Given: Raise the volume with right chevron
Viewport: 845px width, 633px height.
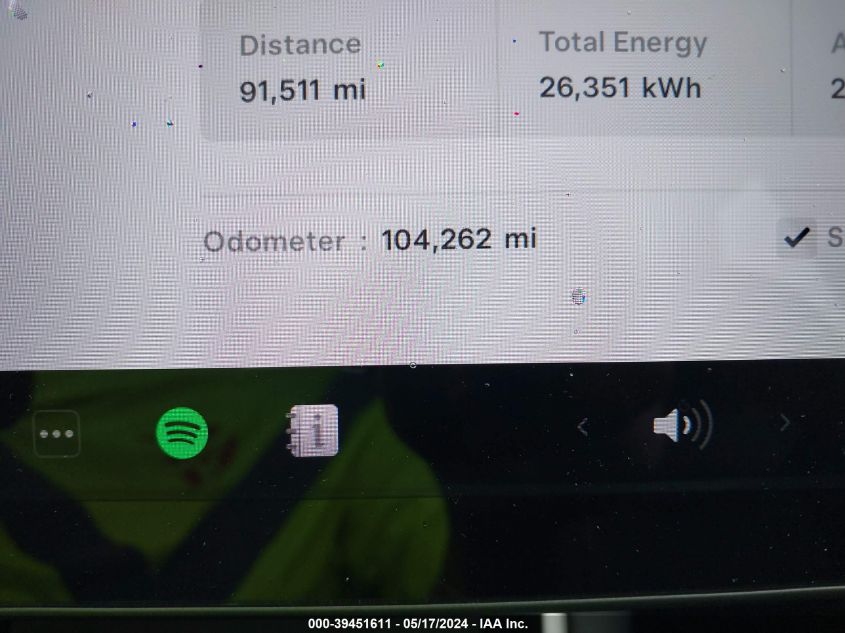Looking at the screenshot, I should pyautogui.click(x=785, y=423).
